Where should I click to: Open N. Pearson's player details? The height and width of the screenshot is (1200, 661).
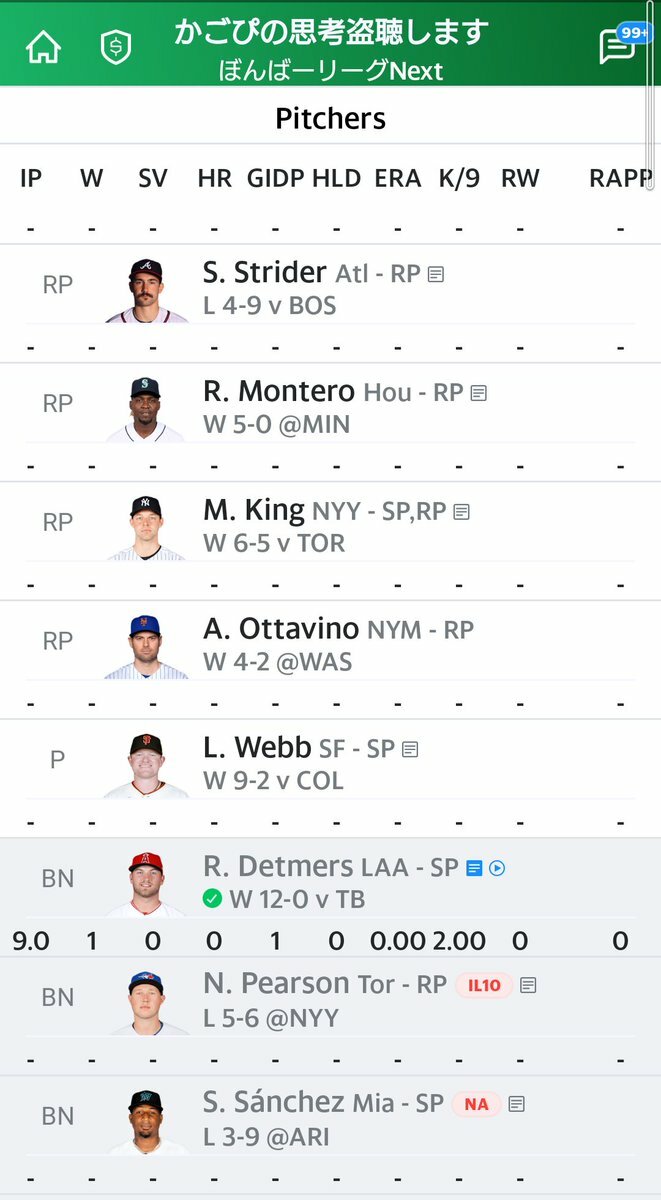(276, 984)
